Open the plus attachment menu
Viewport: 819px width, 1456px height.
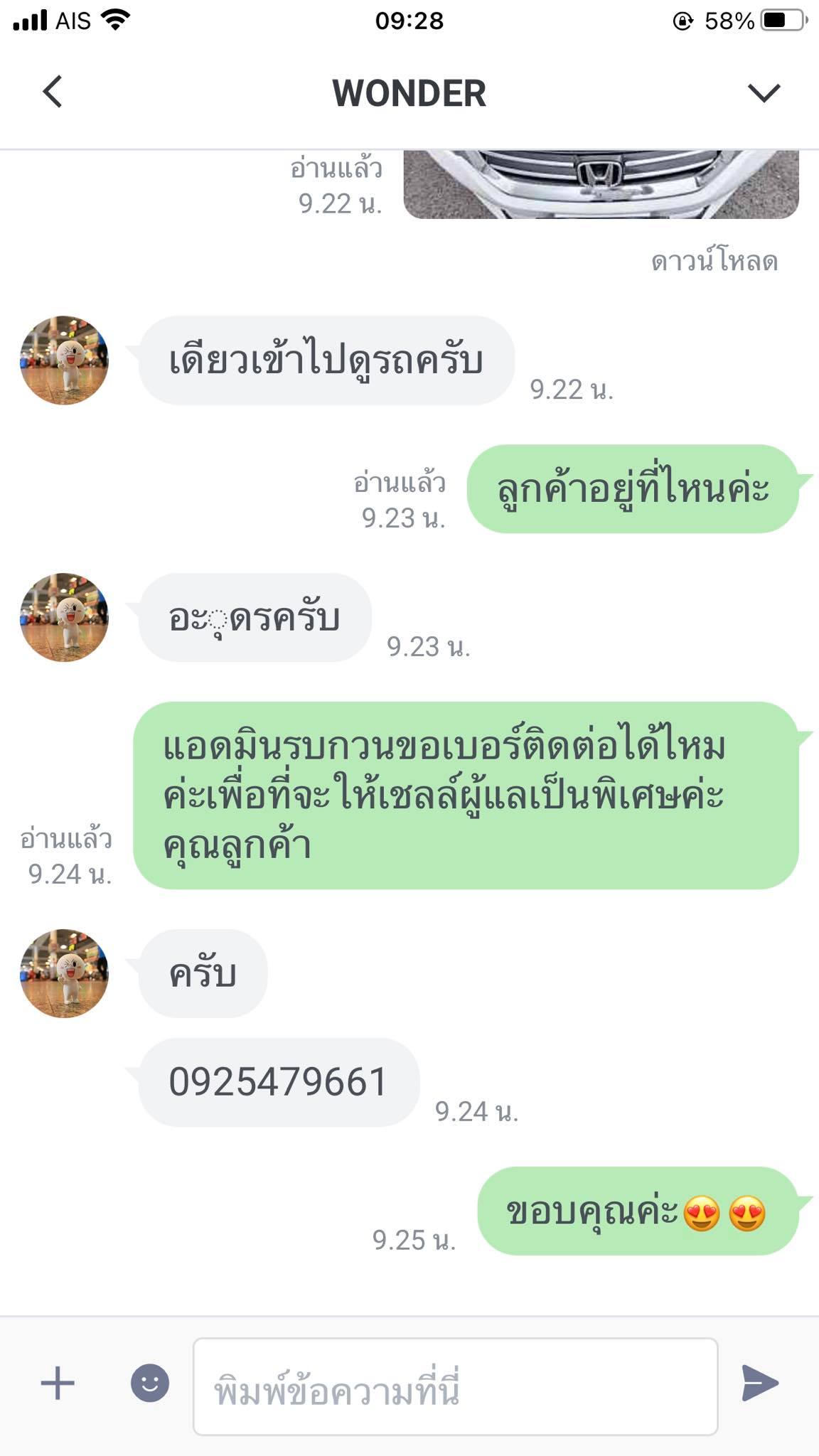click(x=58, y=1383)
